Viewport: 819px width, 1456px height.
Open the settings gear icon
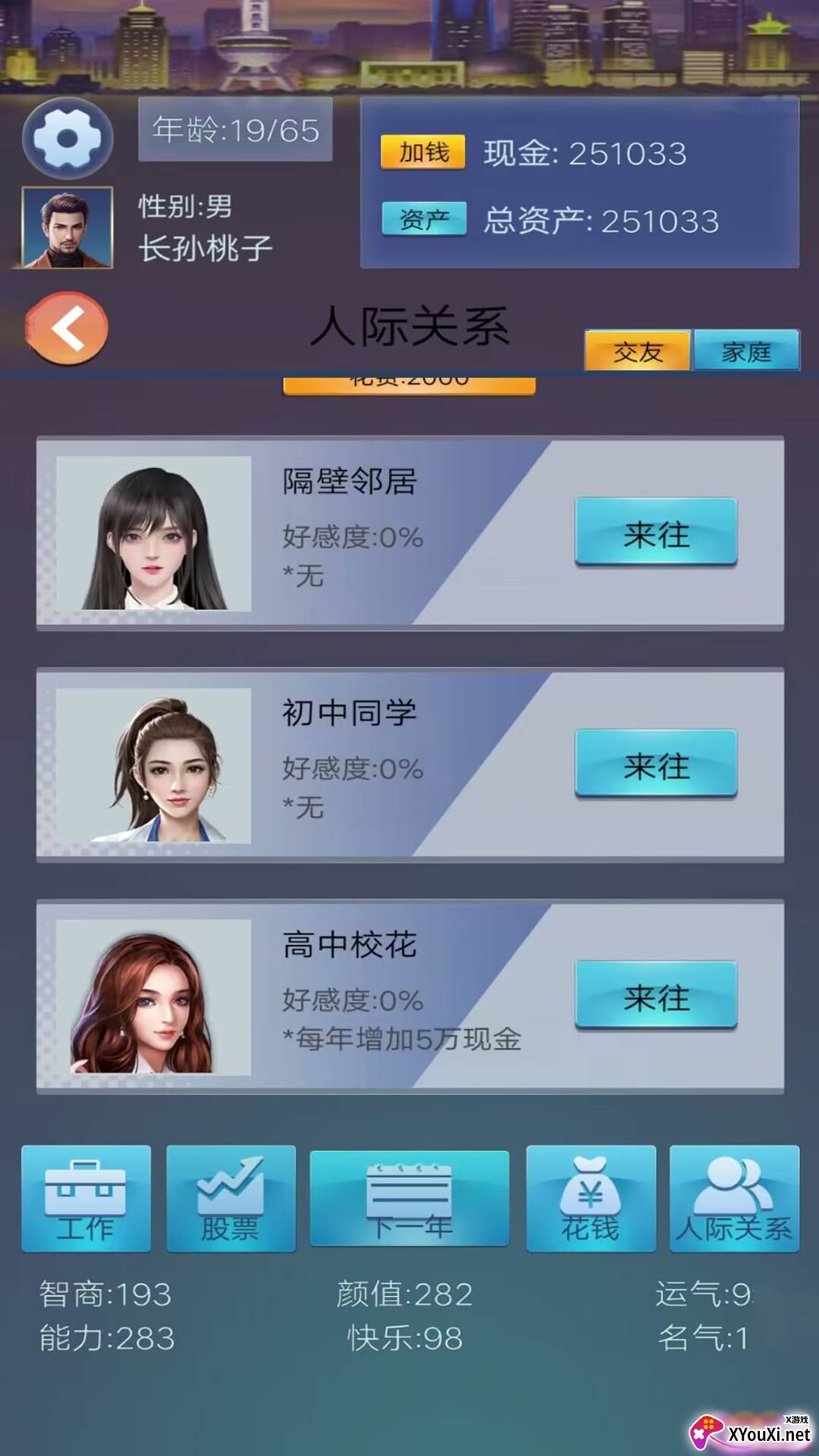(x=67, y=139)
